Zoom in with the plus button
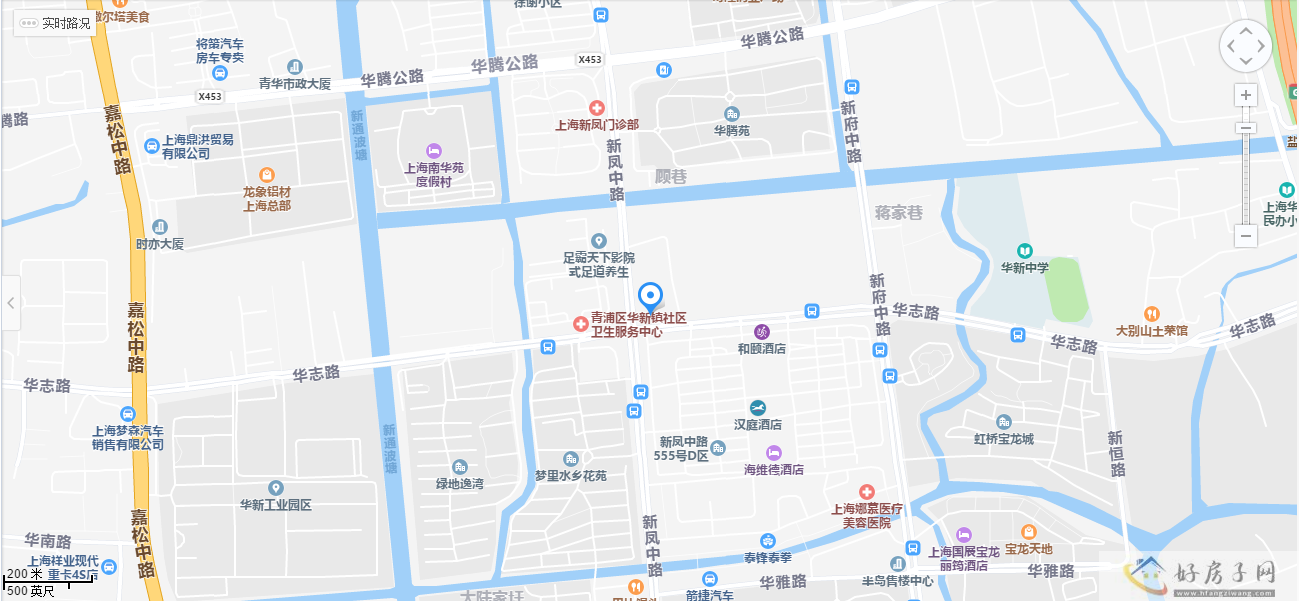Viewport: 1299px width, 601px height. [1245, 96]
